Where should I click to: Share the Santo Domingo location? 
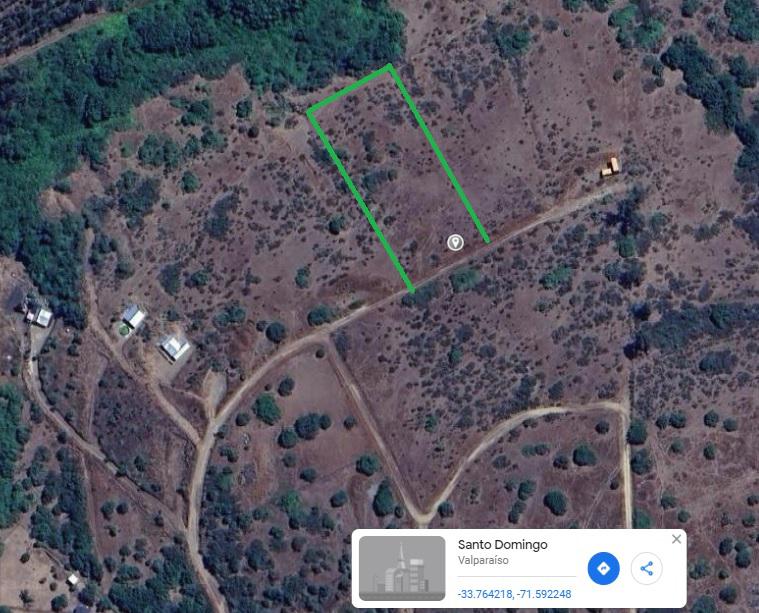(647, 569)
